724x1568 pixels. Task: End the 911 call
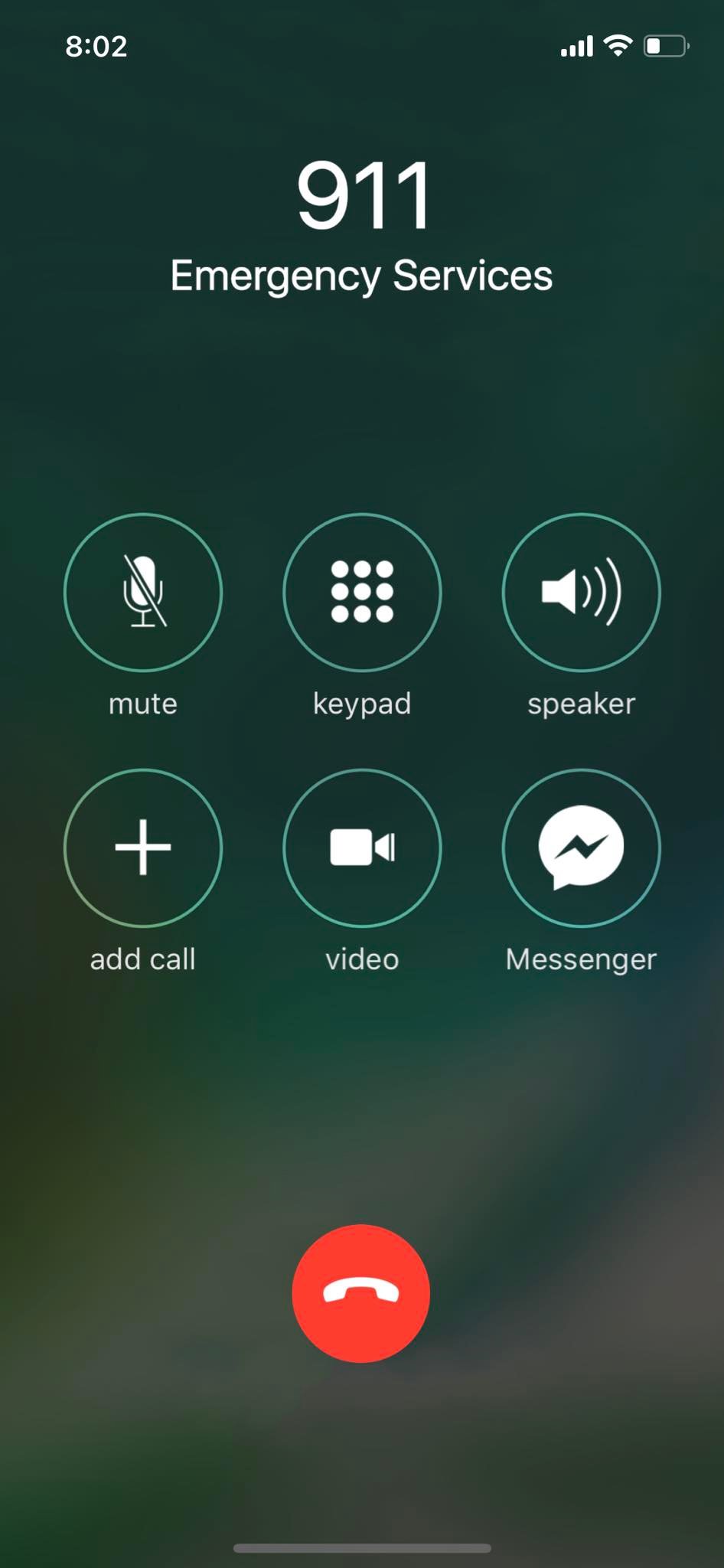pyautogui.click(x=361, y=1293)
